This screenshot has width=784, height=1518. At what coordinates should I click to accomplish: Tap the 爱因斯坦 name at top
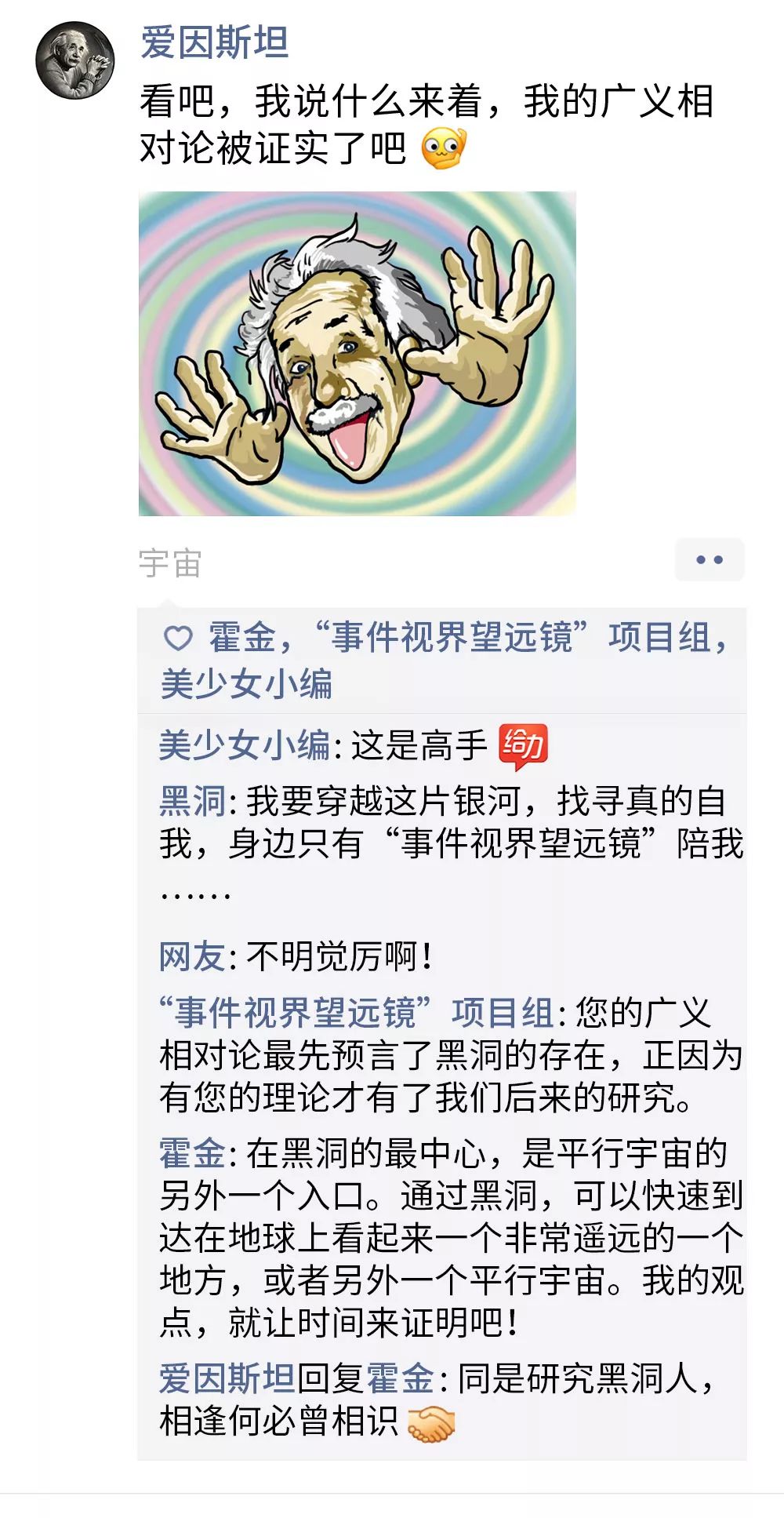214,43
